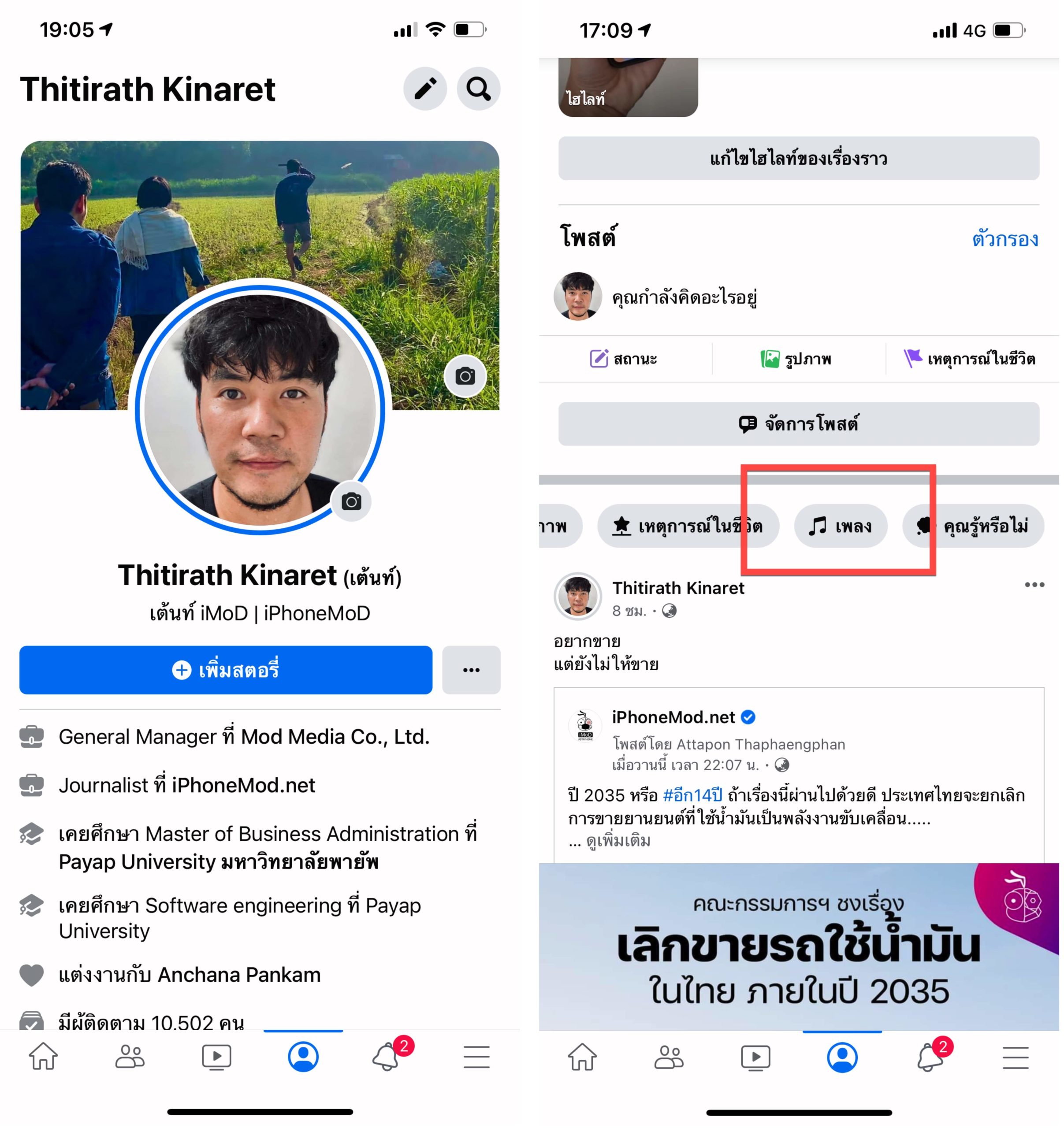
Task: Update profile picture via its camera icon
Action: click(x=351, y=501)
